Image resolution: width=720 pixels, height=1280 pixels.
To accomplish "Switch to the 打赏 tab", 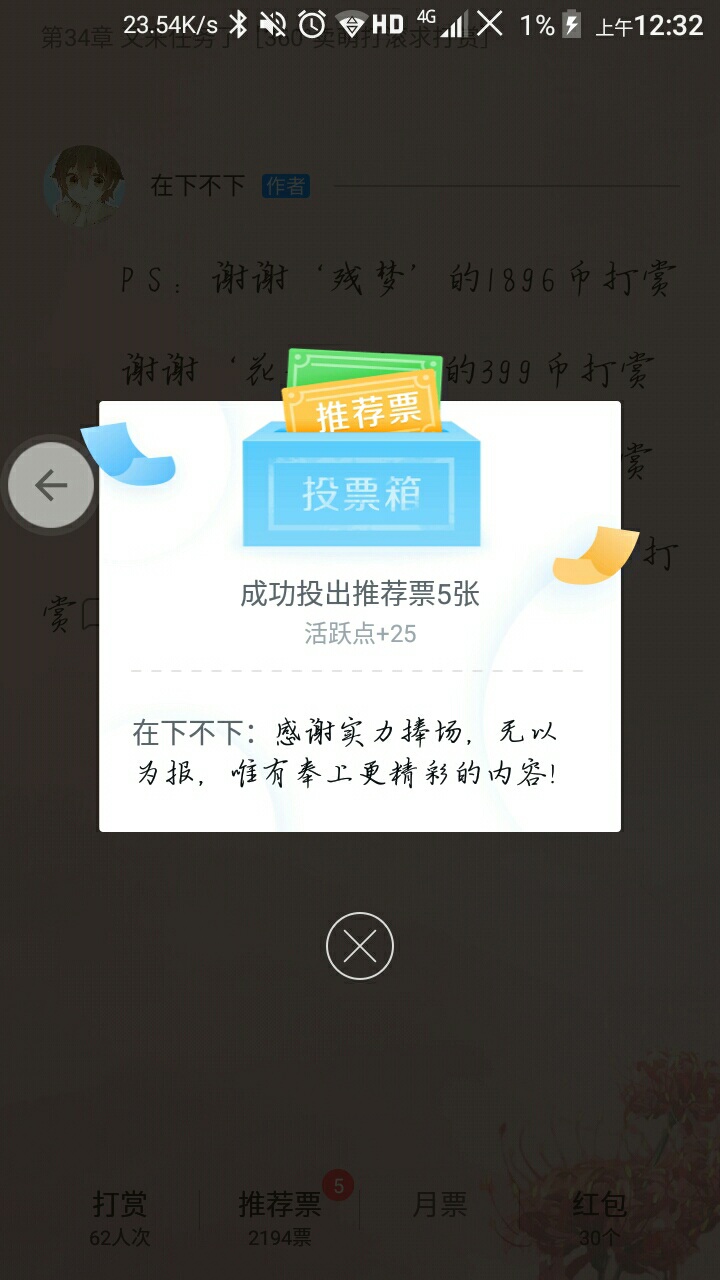I will (119, 1216).
